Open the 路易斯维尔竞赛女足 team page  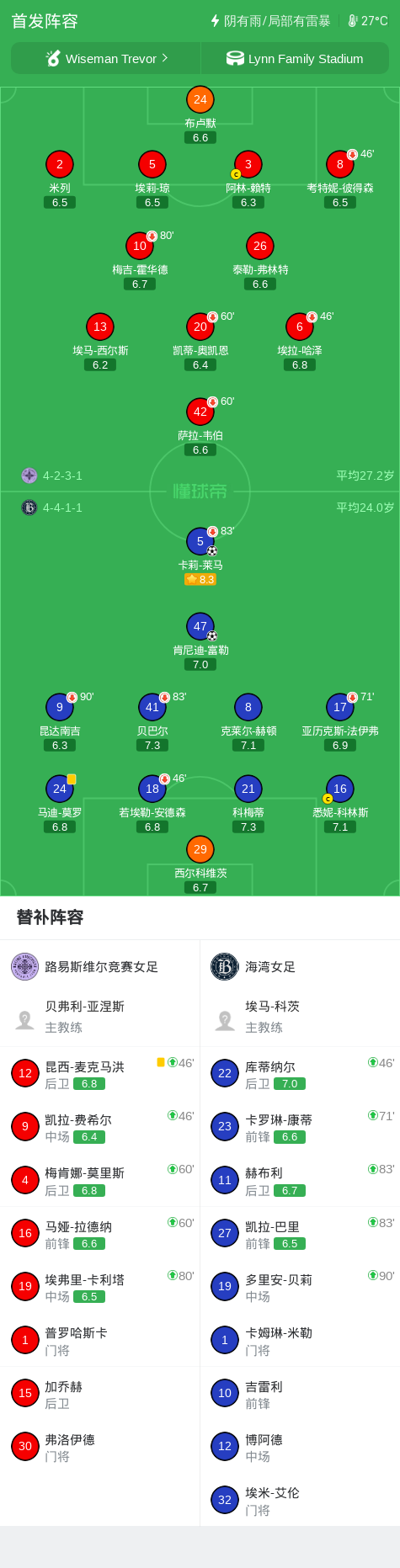(x=100, y=966)
